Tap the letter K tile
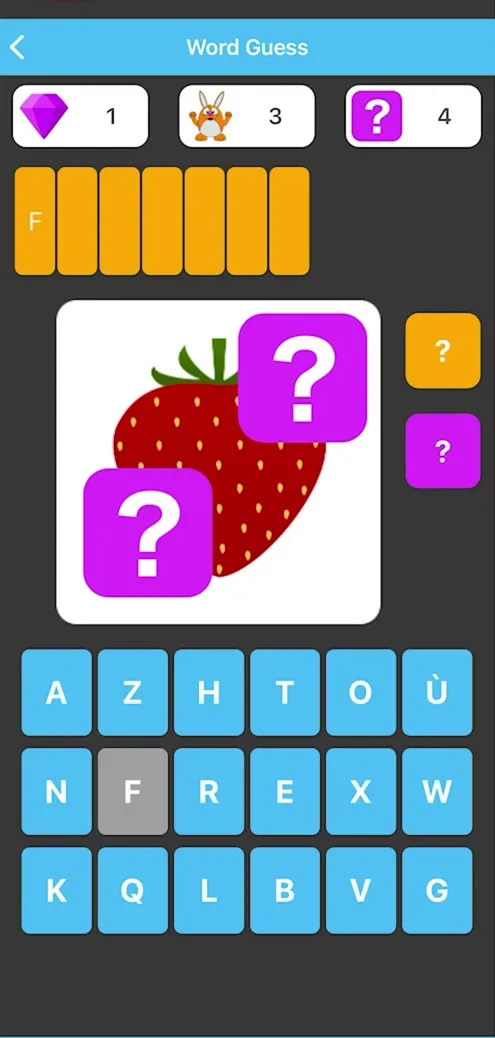Image resolution: width=495 pixels, height=1038 pixels. tap(56, 891)
